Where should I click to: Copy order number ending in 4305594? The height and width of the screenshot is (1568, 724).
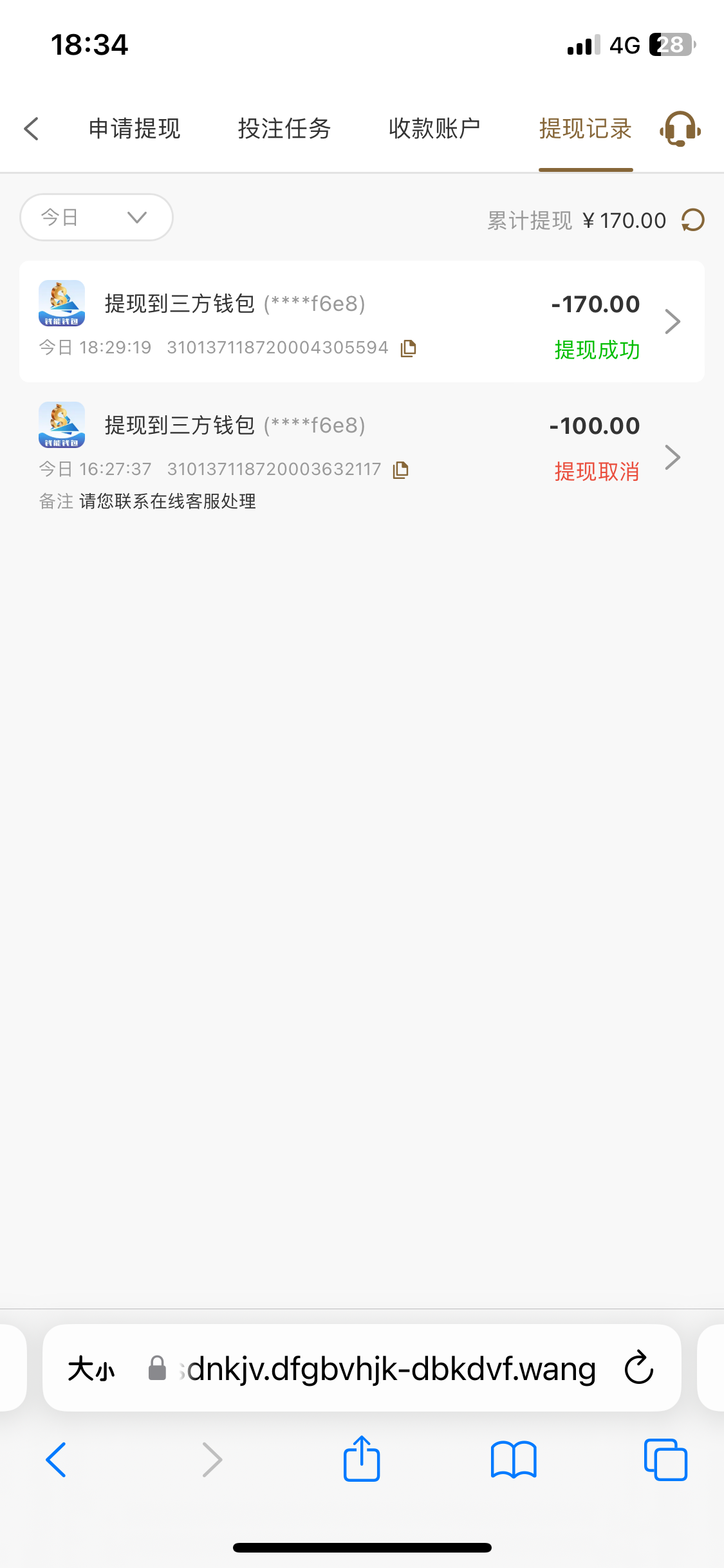point(408,348)
